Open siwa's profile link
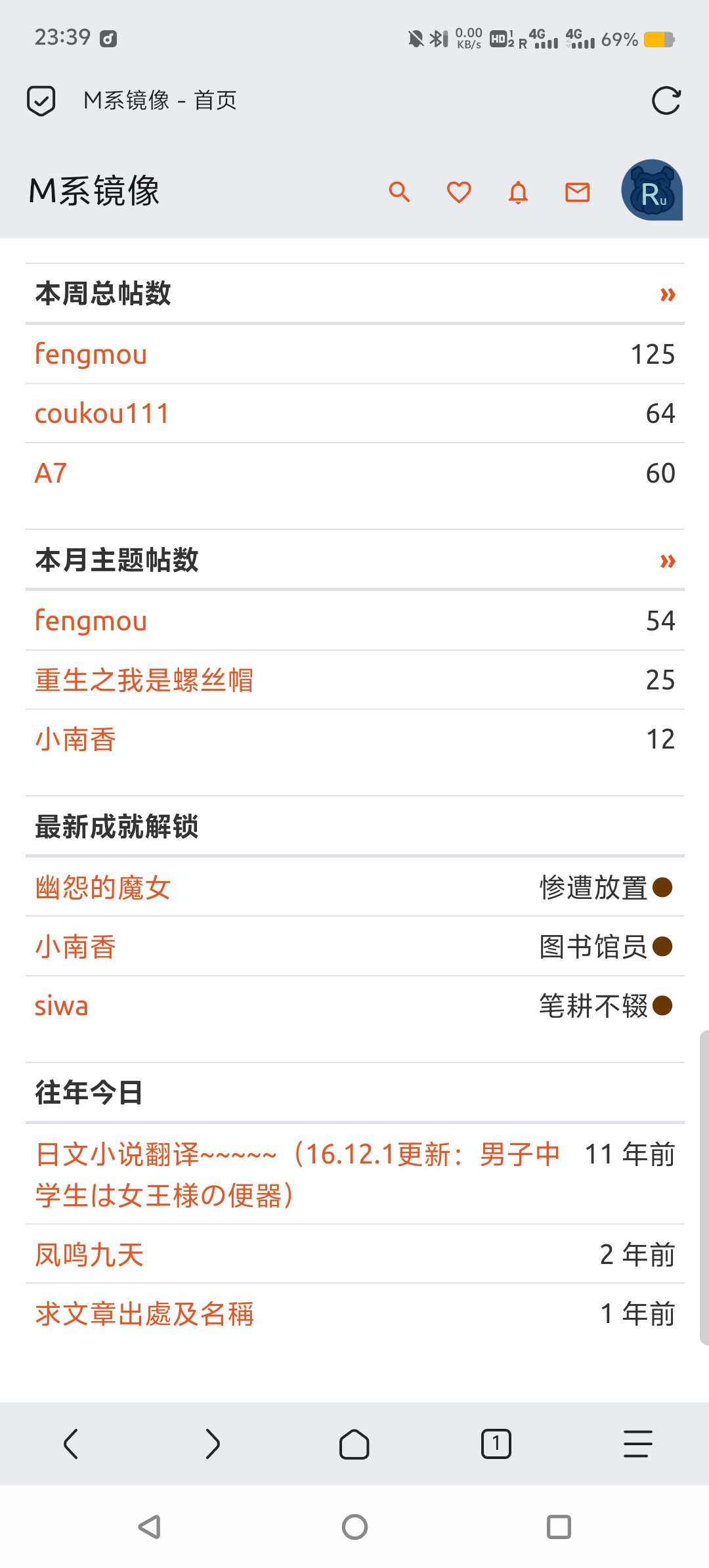The image size is (709, 1568). tap(61, 1006)
